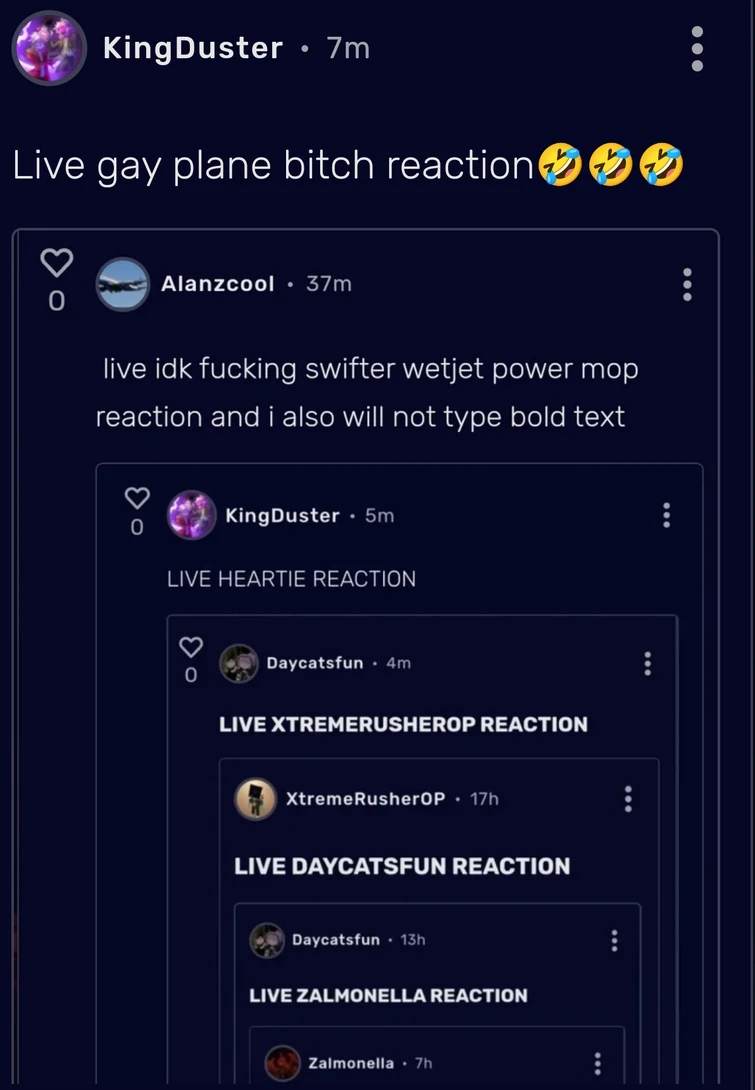Viewport: 755px width, 1090px height.
Task: Tap the KingDuster username in the post header
Action: point(193,48)
